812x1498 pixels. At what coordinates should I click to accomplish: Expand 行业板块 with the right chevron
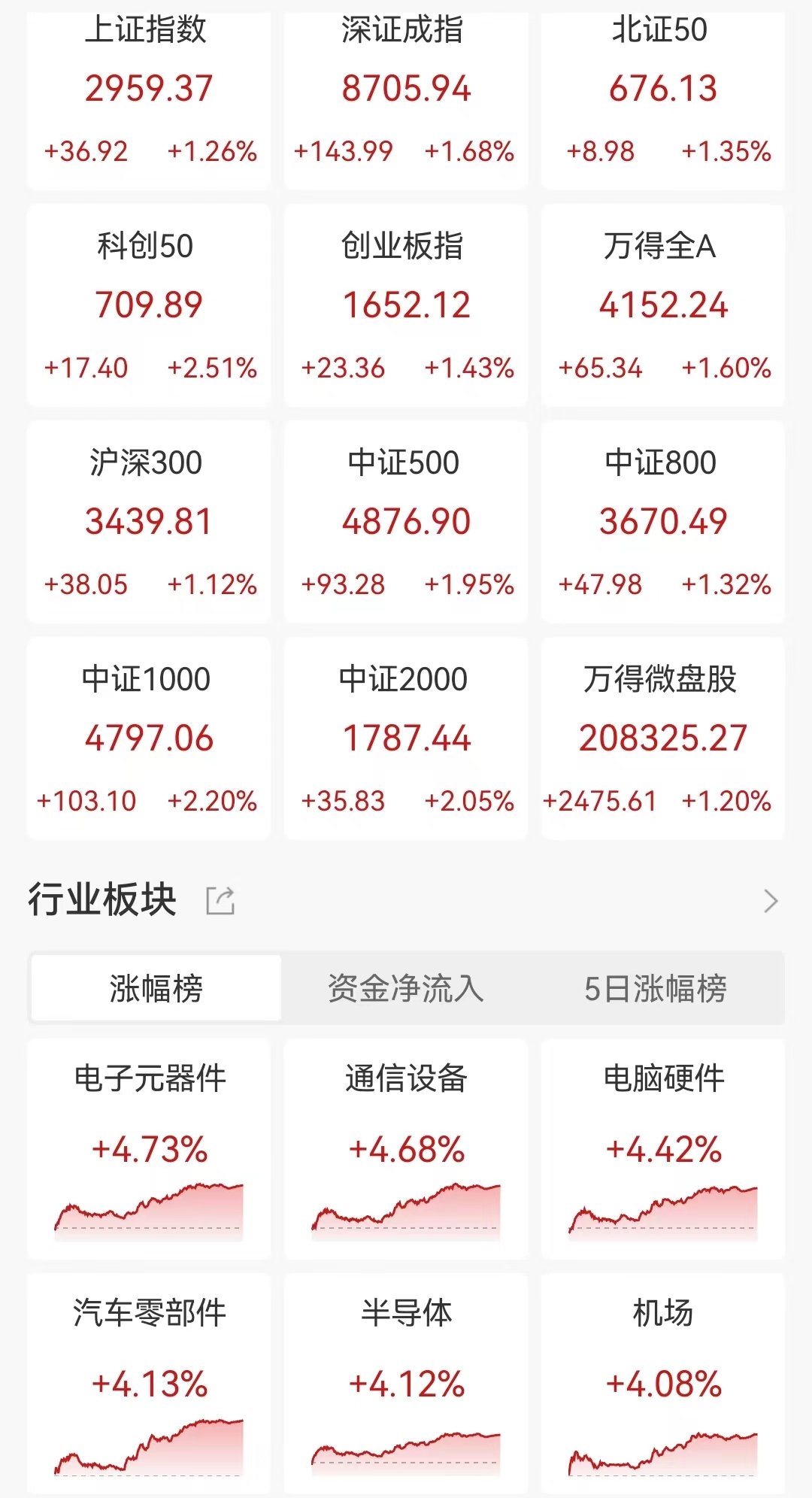click(770, 900)
